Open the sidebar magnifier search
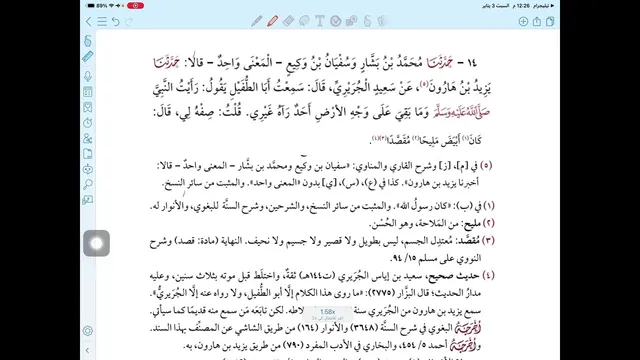Viewport: 640px width, 360px height. pyautogui.click(x=88, y=184)
